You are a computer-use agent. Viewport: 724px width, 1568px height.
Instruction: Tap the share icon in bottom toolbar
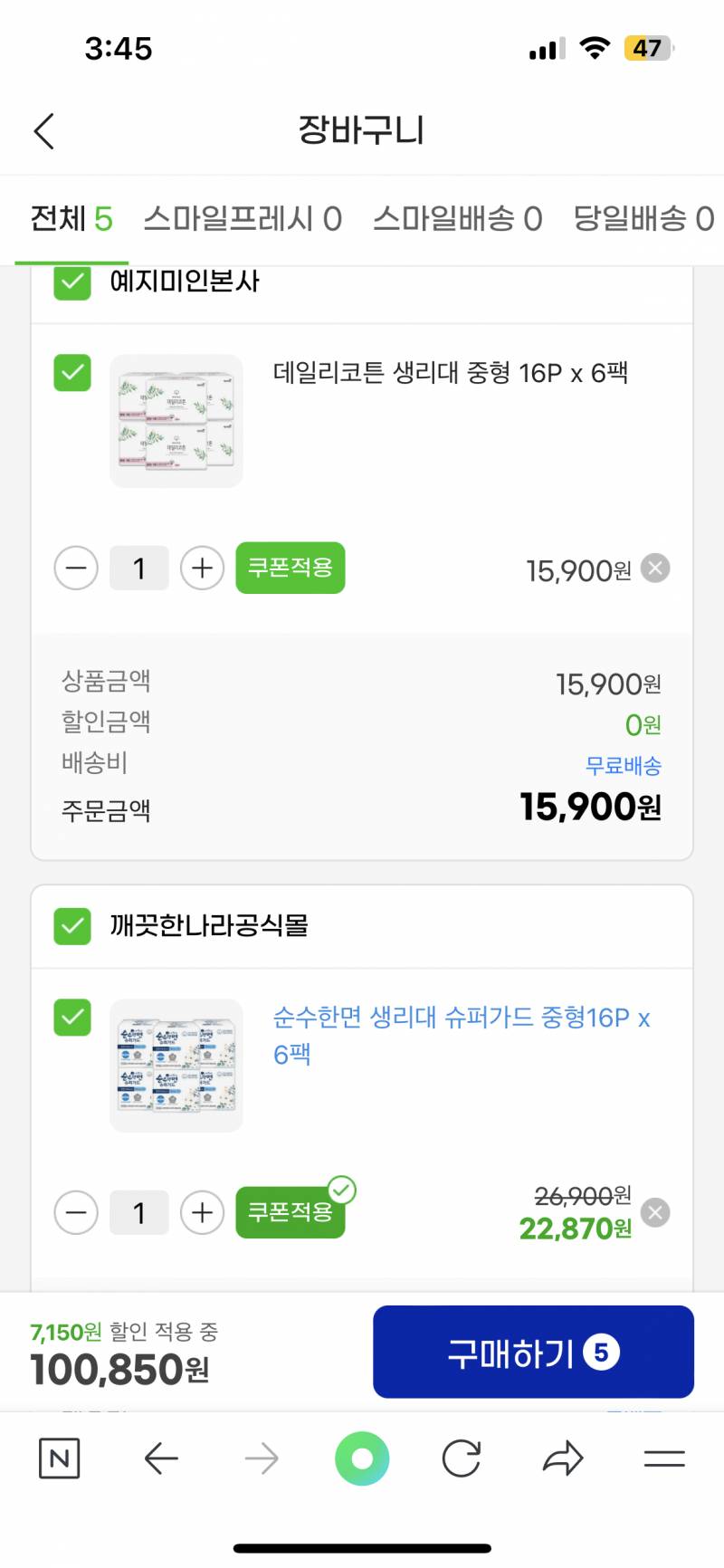point(563,1458)
